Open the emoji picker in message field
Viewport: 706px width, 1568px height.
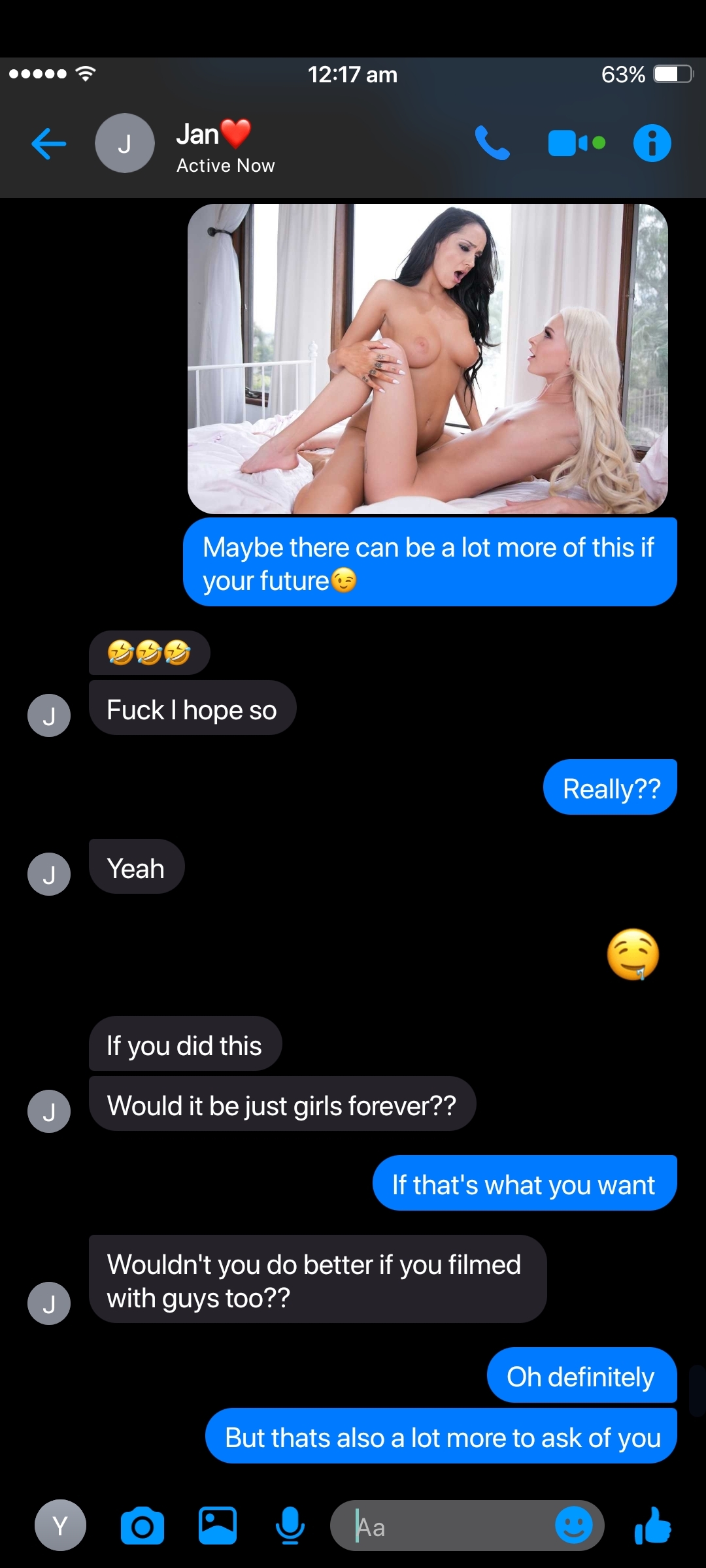point(573,1526)
